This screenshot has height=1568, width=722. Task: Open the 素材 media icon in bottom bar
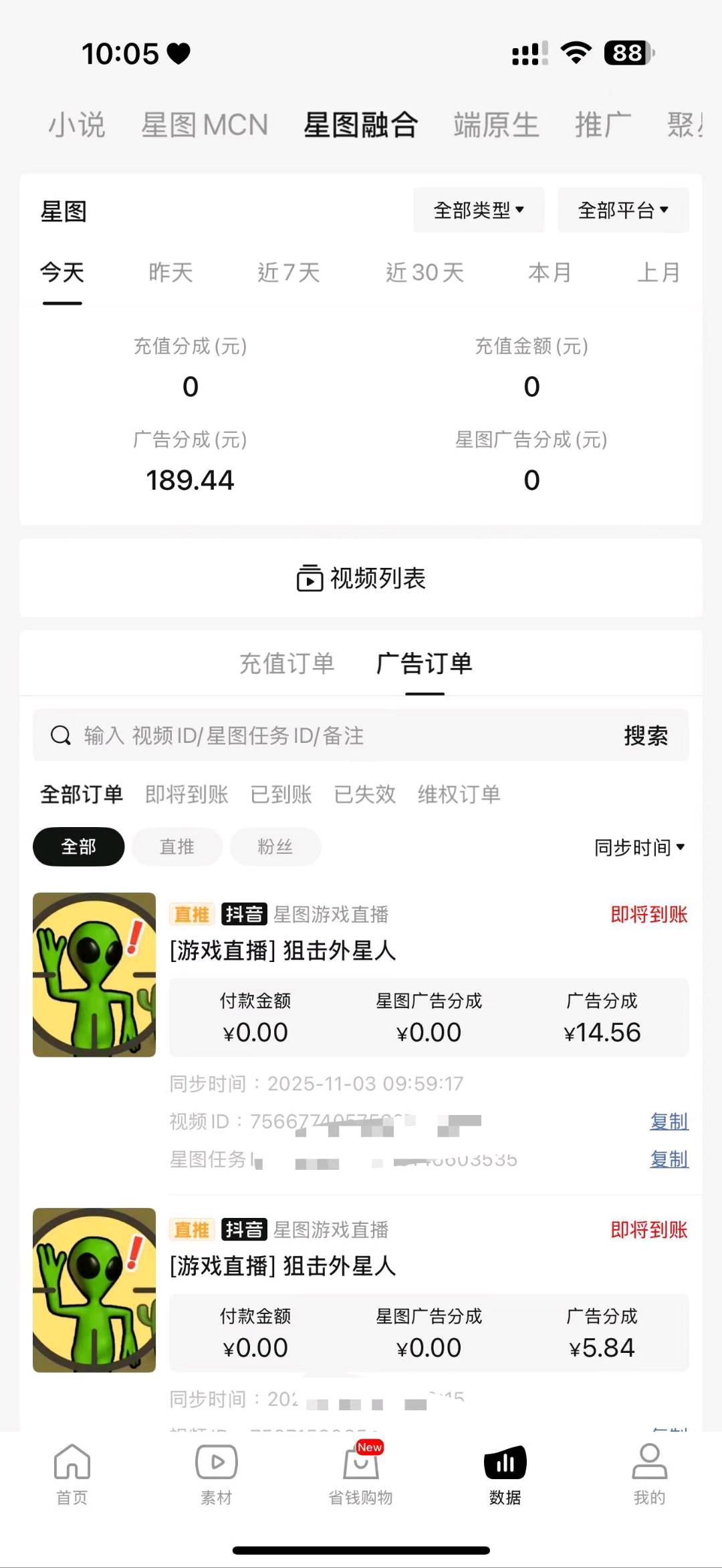(215, 1463)
